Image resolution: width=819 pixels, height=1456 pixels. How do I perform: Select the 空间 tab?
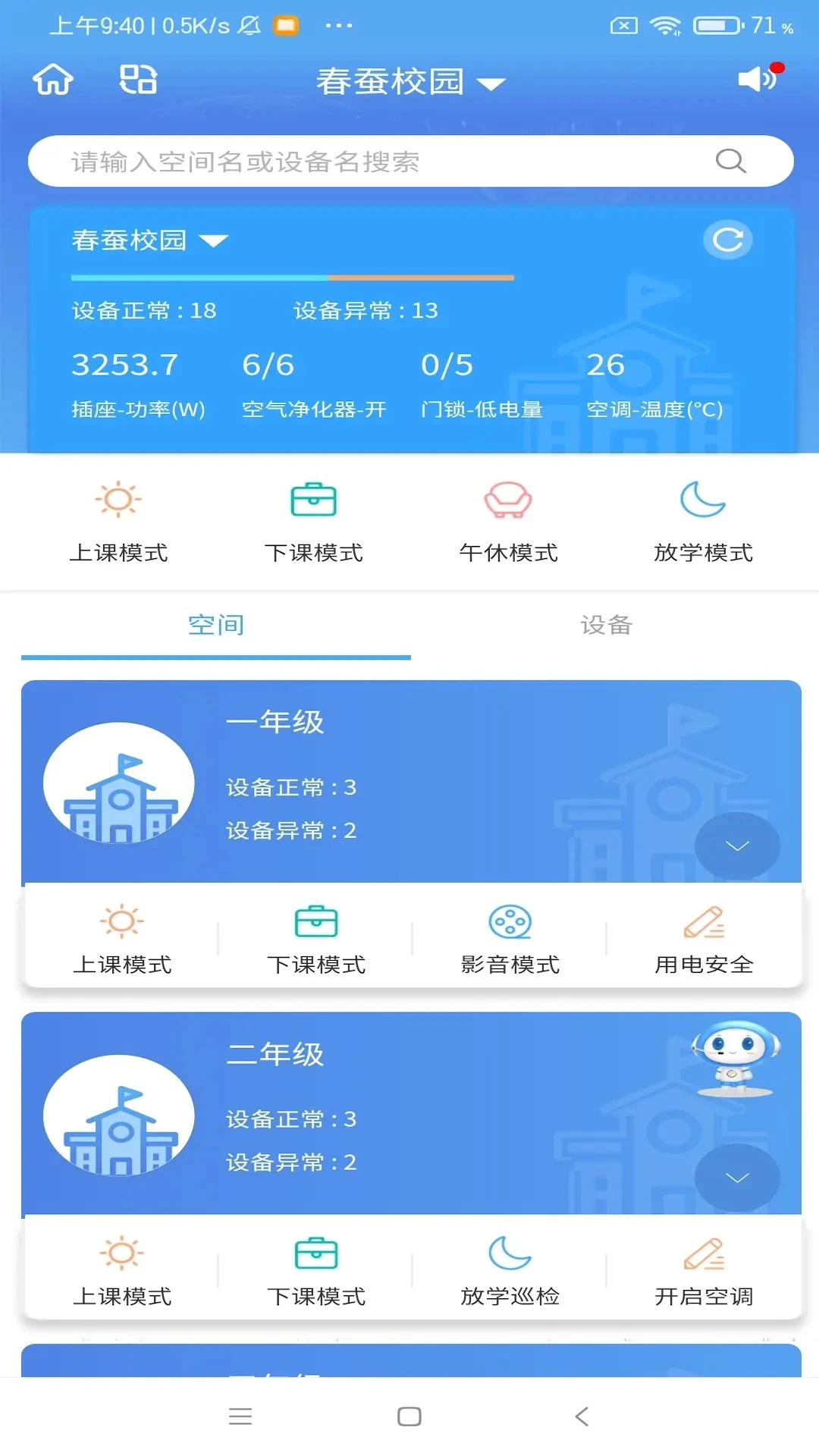coord(215,626)
